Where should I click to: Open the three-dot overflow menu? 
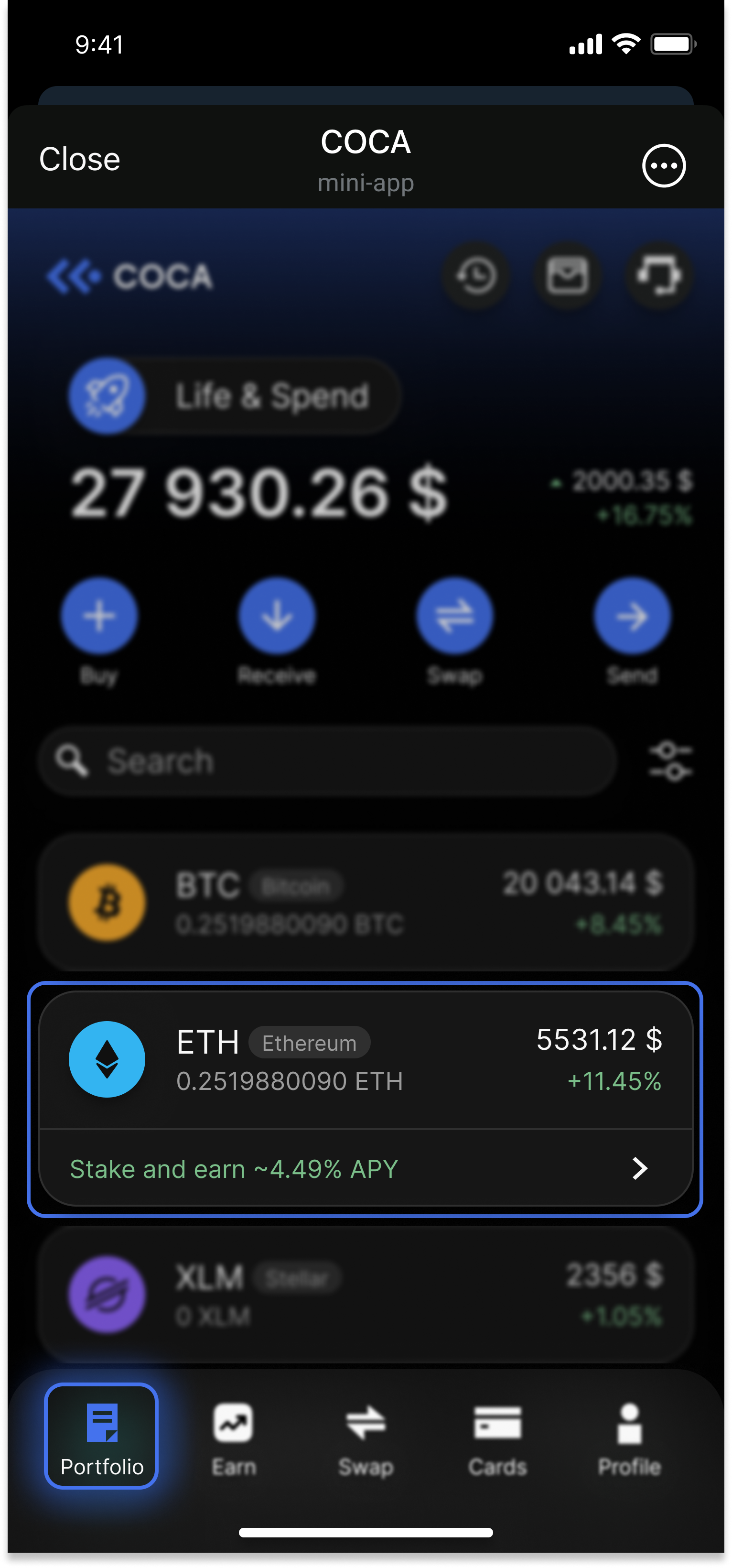click(664, 165)
